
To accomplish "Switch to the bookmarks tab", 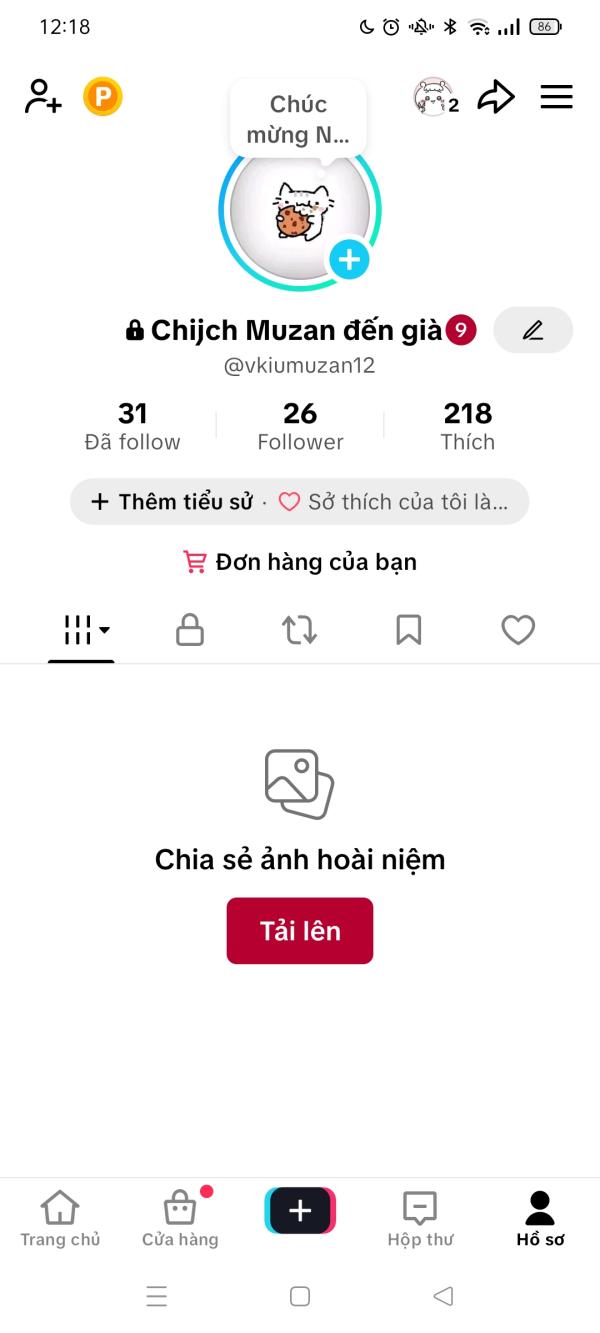I will (409, 630).
